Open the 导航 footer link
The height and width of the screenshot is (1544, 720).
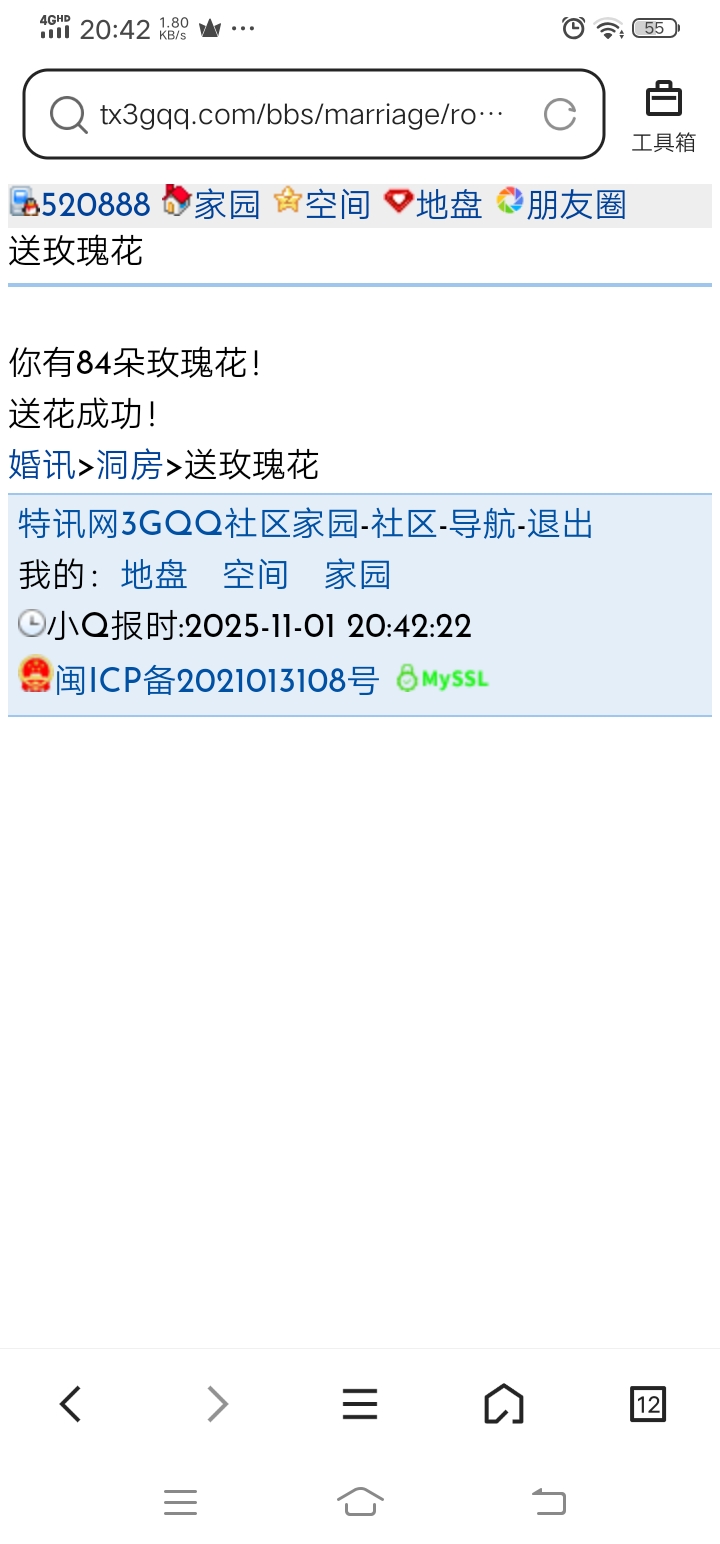point(483,523)
